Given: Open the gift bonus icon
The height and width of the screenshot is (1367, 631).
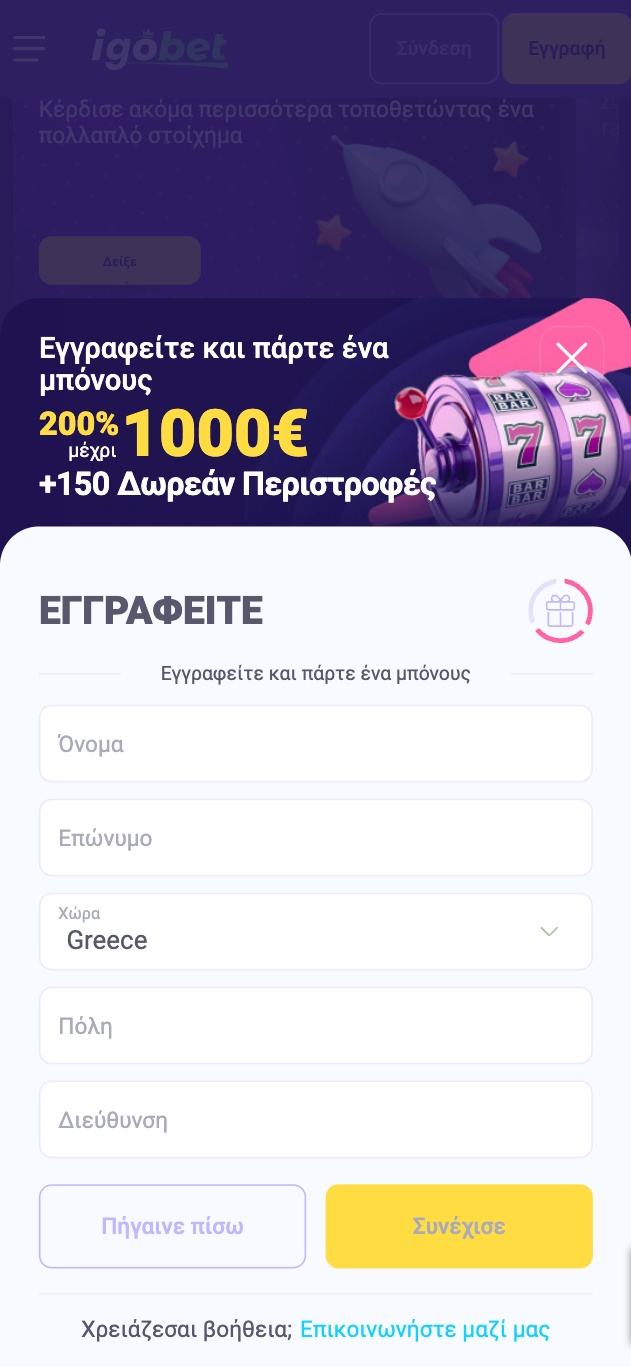Looking at the screenshot, I should (x=560, y=610).
